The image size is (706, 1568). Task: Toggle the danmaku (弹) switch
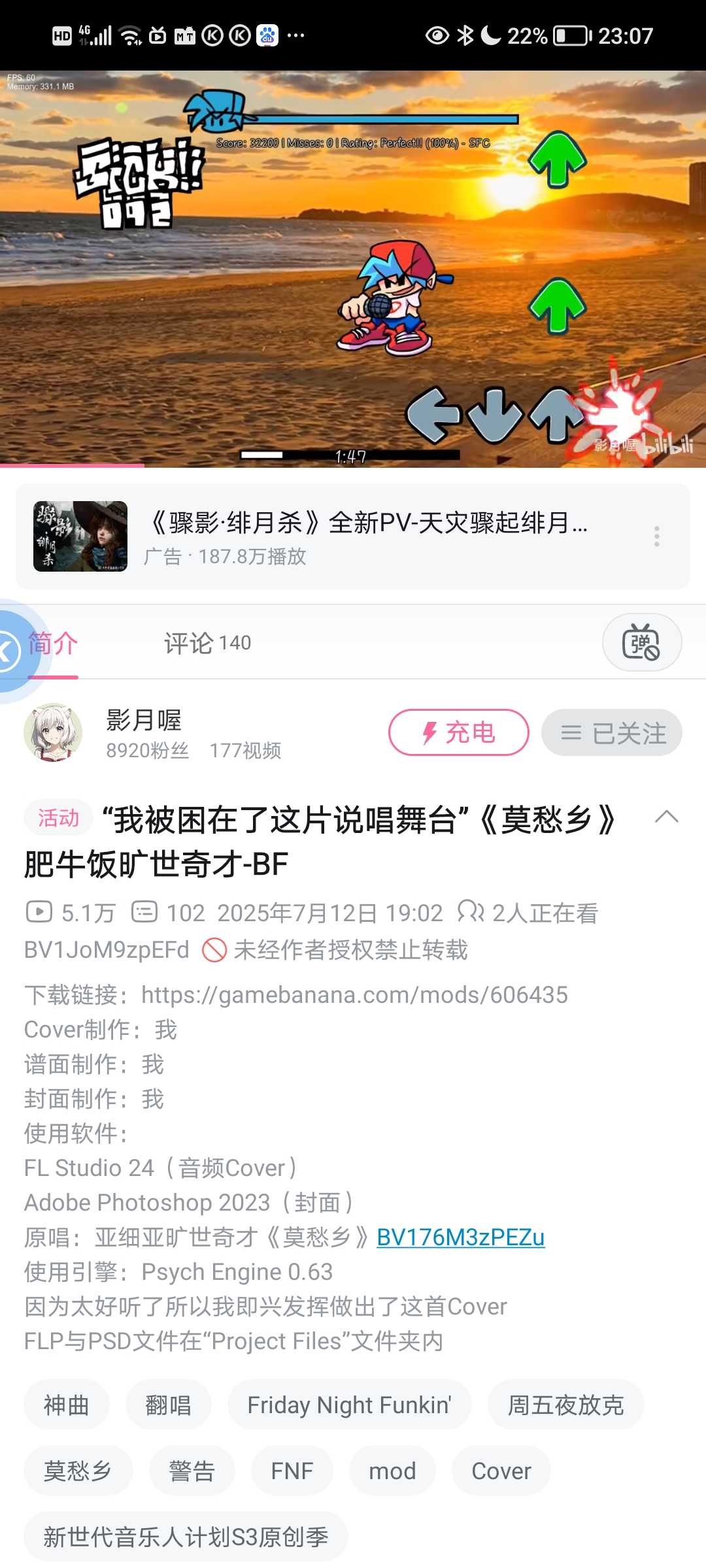tap(641, 643)
